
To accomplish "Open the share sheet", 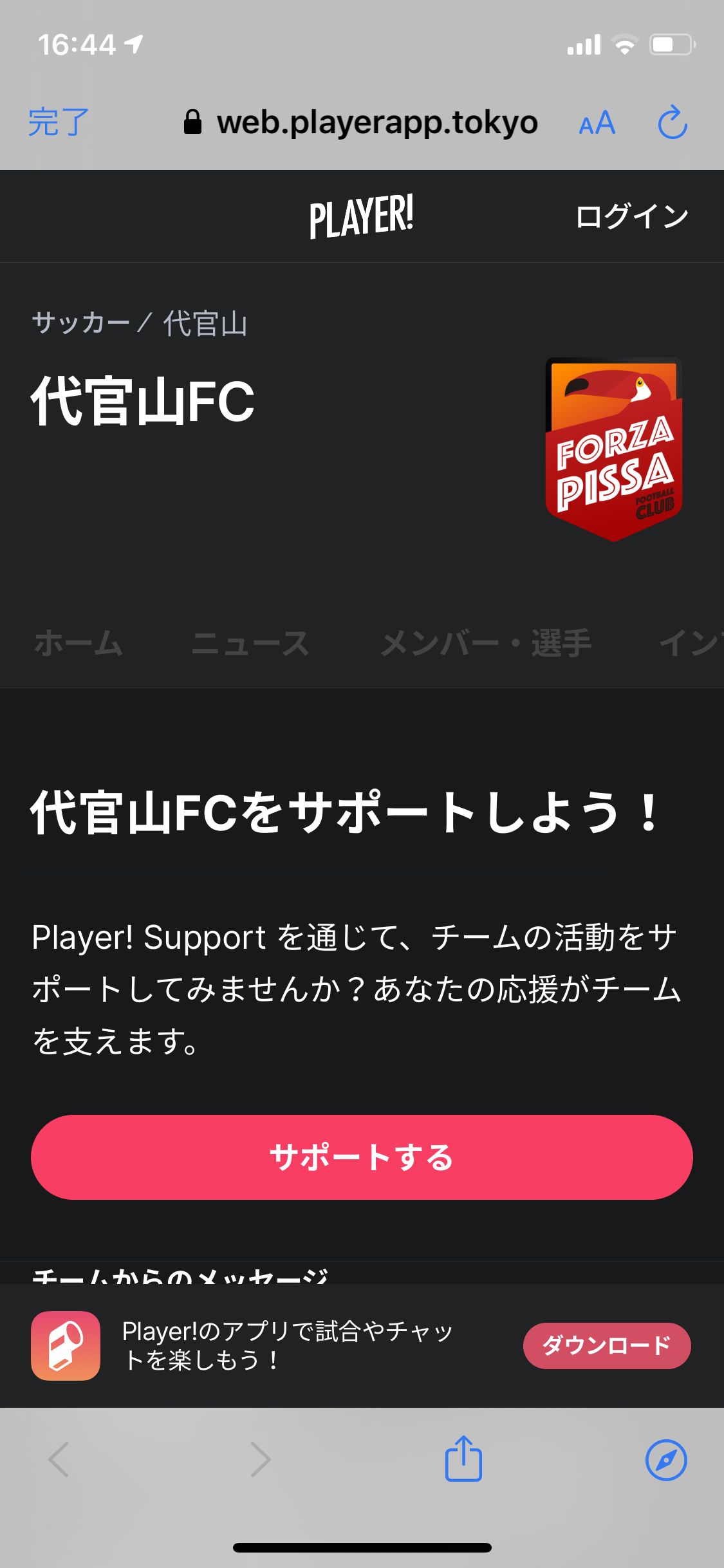I will 463,1459.
